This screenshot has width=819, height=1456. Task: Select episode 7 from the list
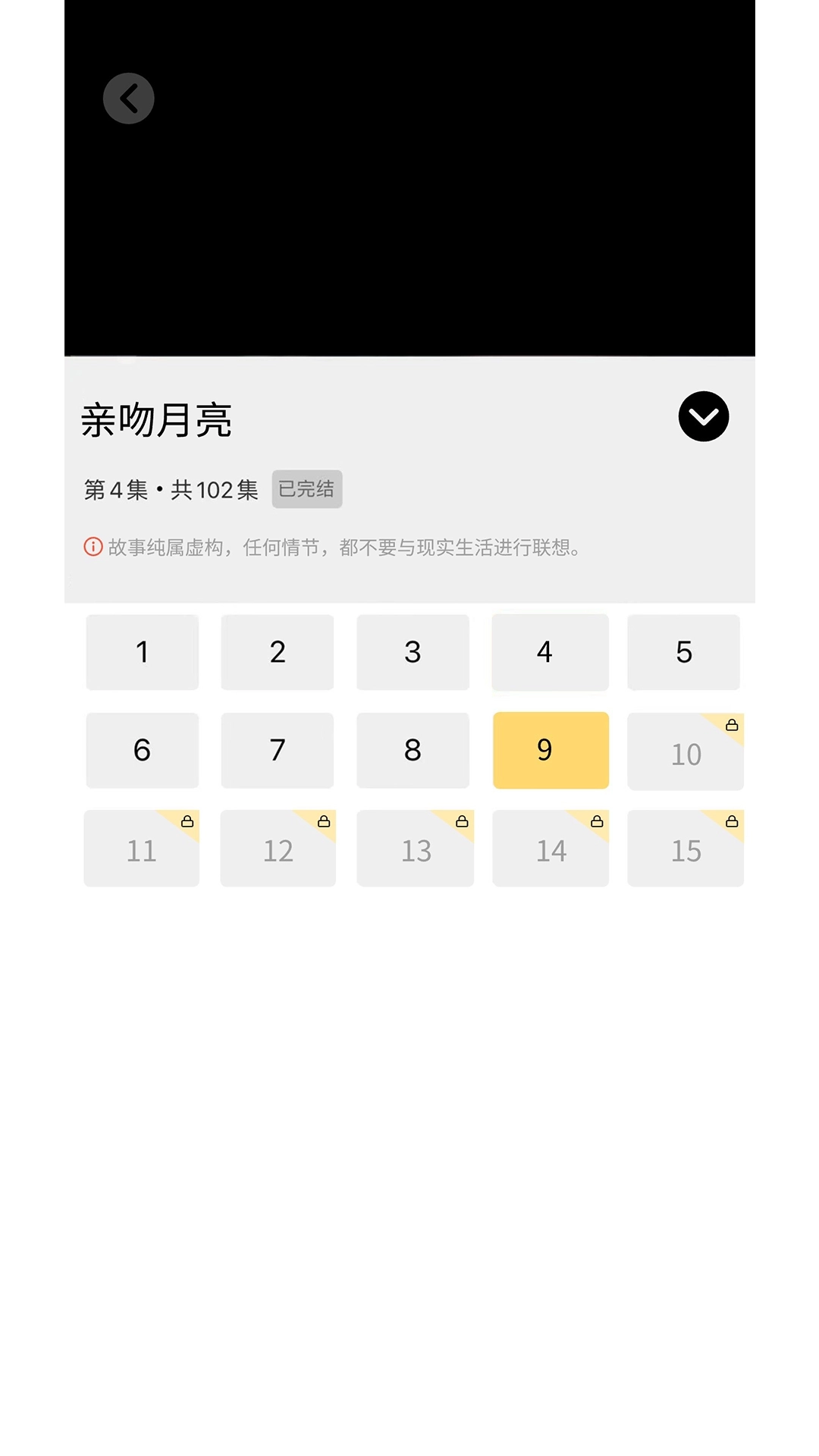point(278,751)
